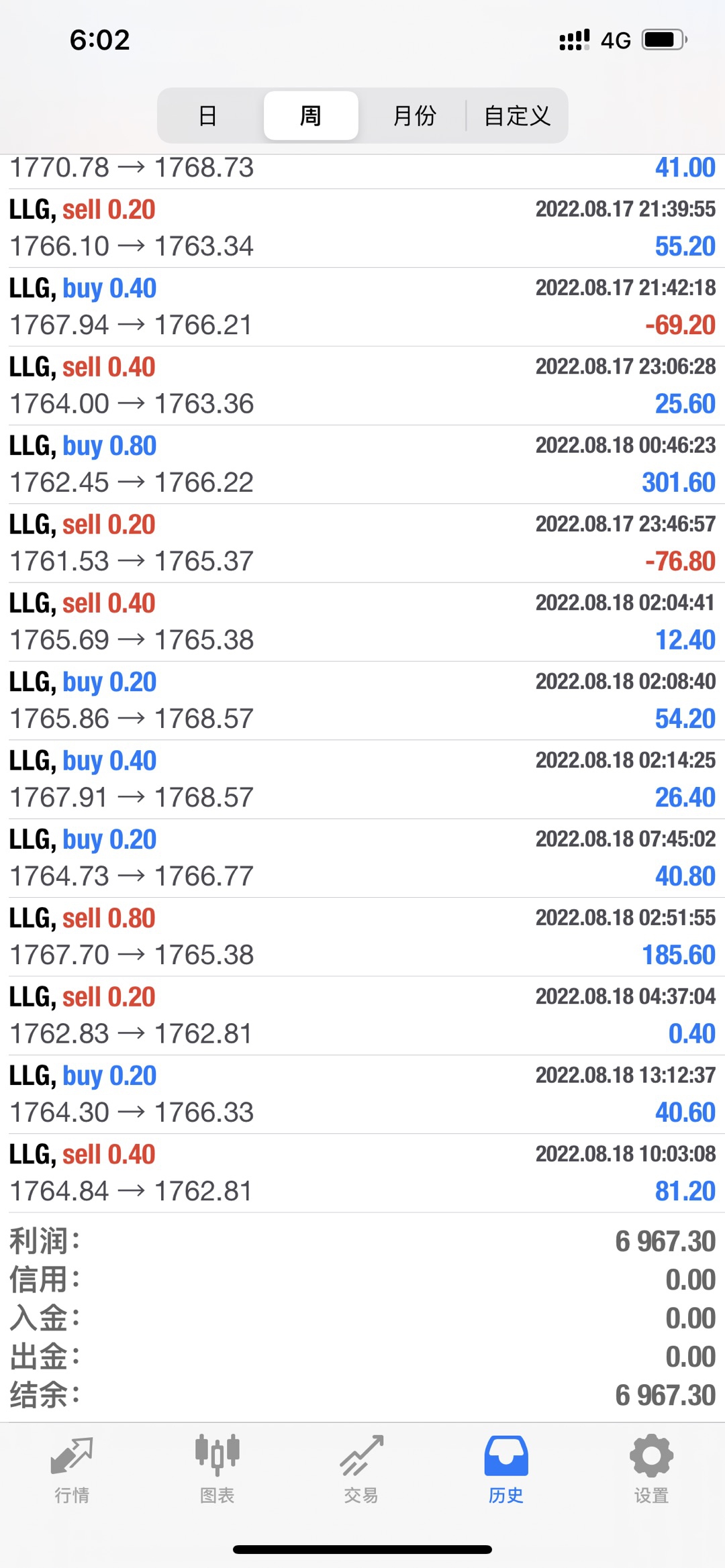
Task: Open the buy 0.20 trade dated 07:45:02
Action: pos(362,857)
